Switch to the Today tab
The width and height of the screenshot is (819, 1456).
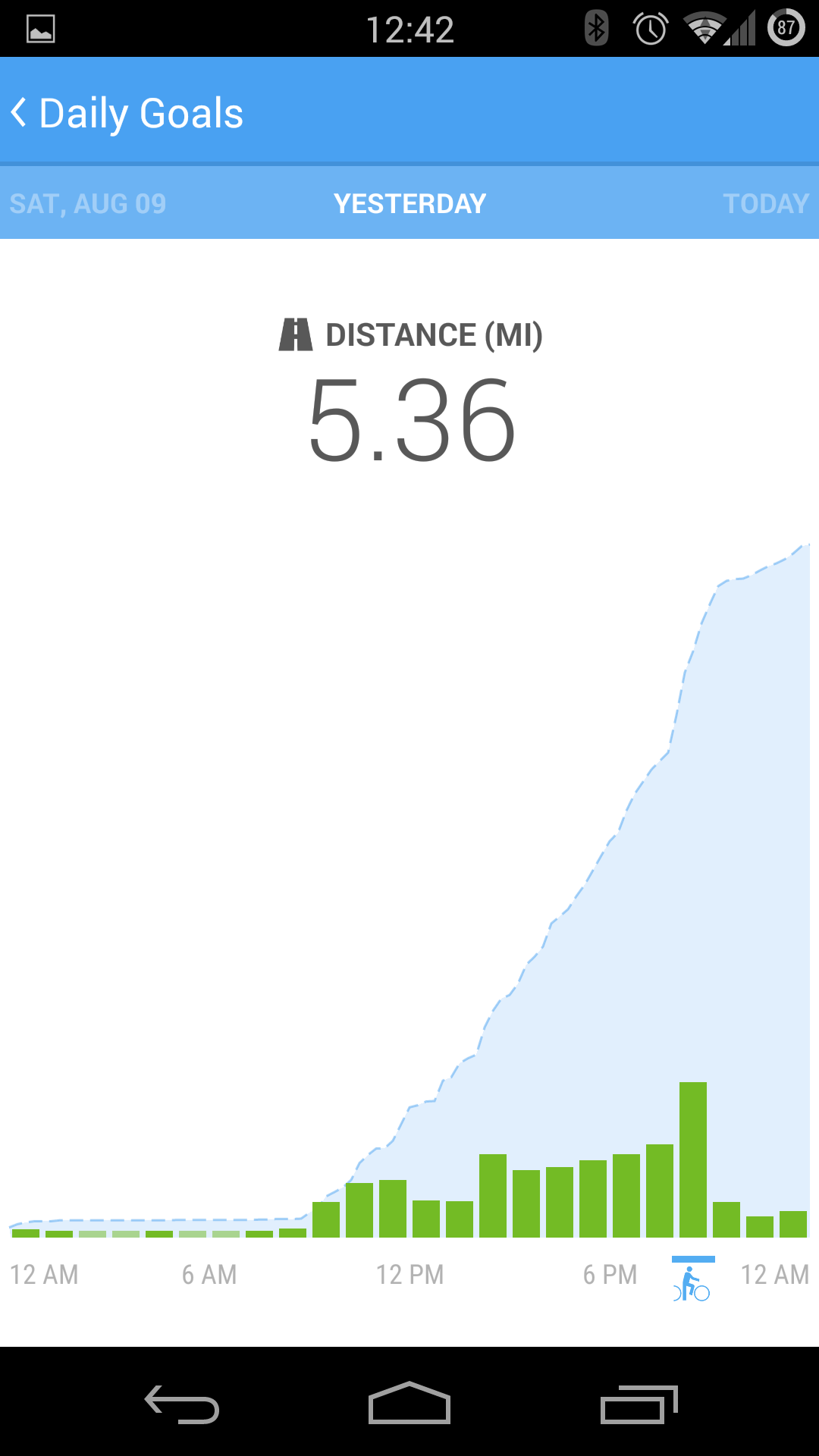[x=765, y=203]
